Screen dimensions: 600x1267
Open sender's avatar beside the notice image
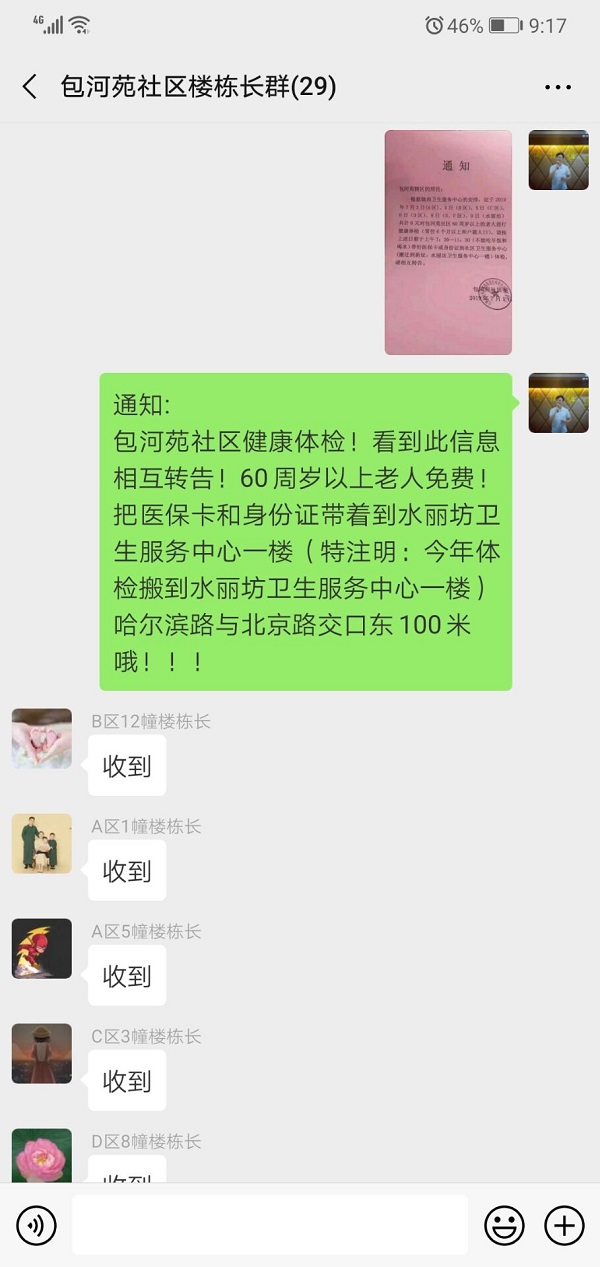pyautogui.click(x=558, y=160)
